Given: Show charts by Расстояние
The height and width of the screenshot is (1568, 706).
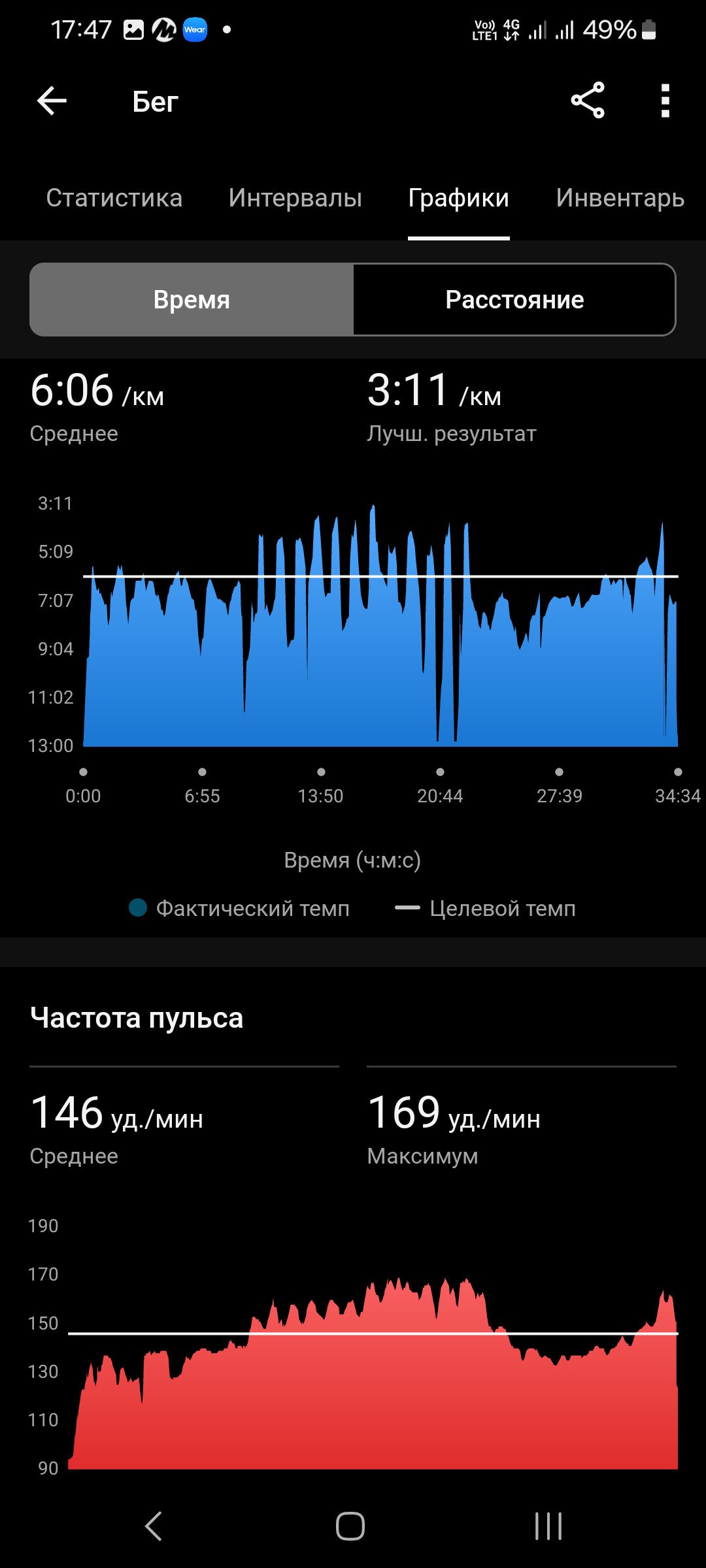Looking at the screenshot, I should point(514,300).
